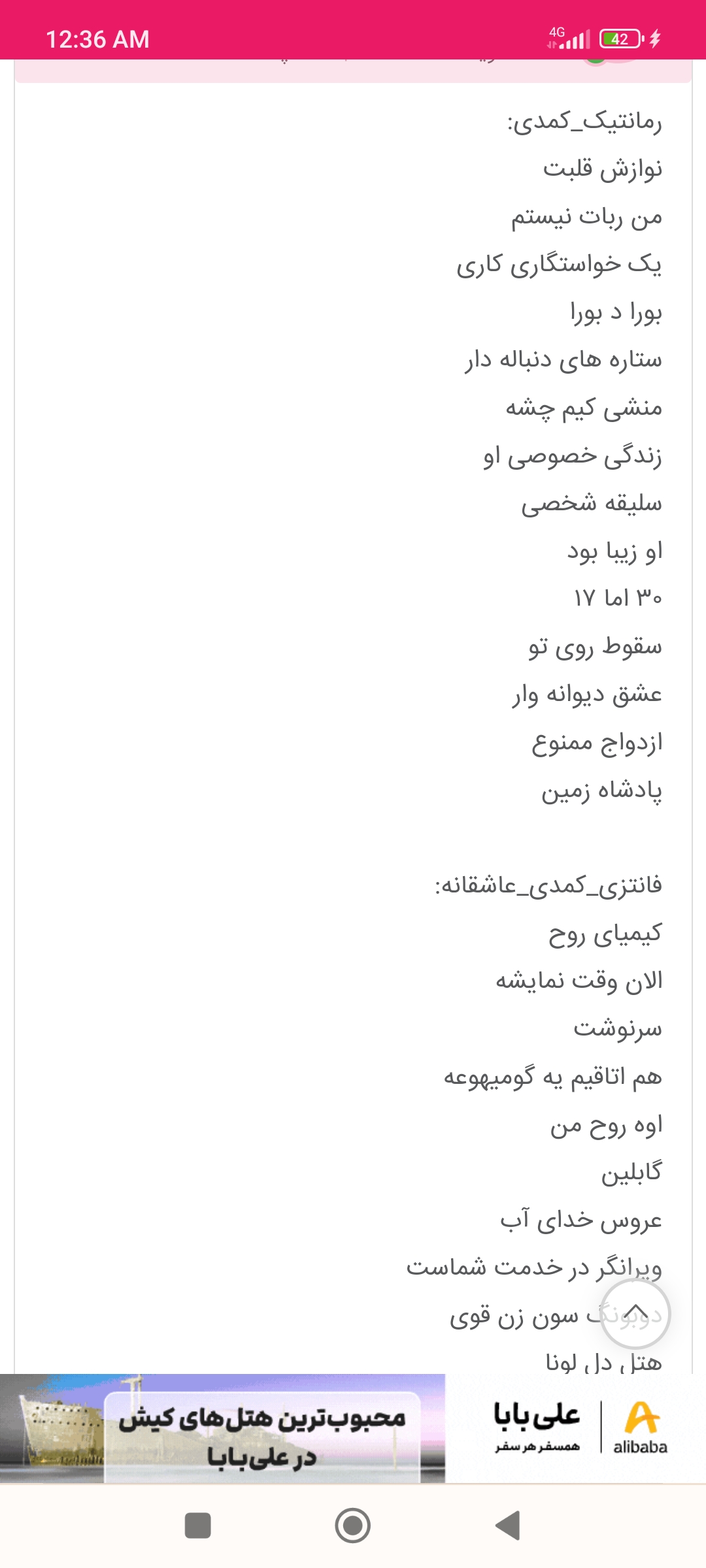Go back with the system back button

point(507,1526)
